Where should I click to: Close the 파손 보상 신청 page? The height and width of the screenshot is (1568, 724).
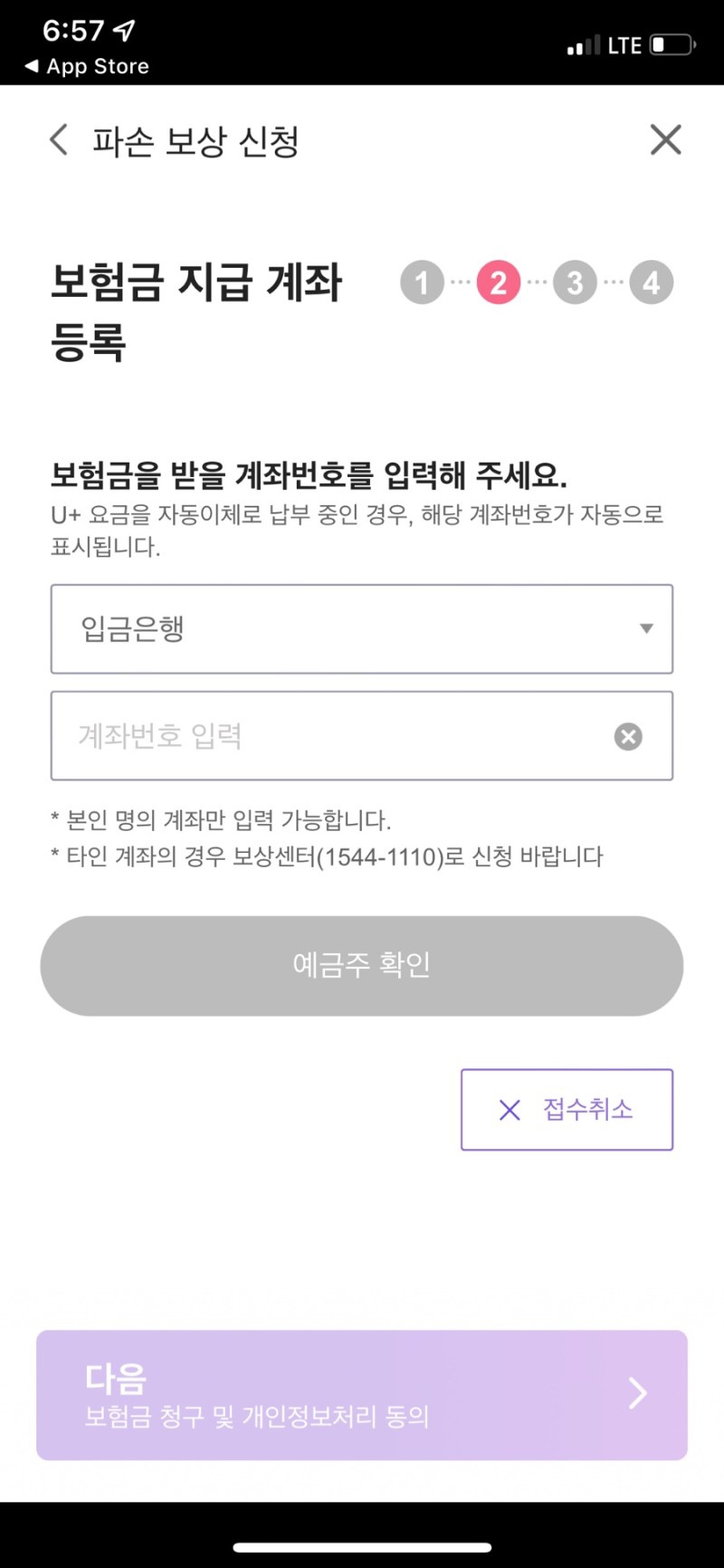tap(665, 140)
